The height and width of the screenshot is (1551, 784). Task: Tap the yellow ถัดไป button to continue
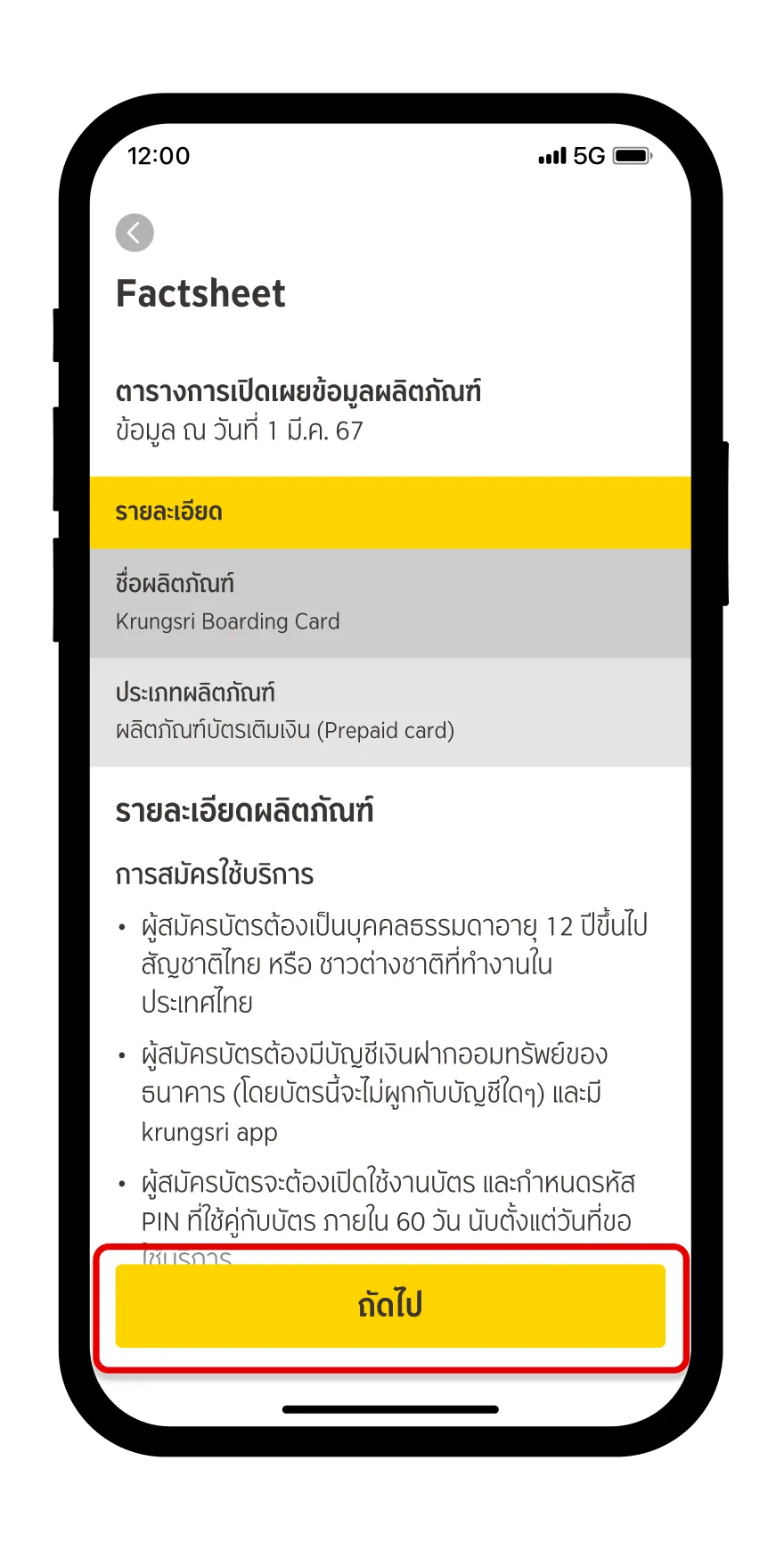pos(390,1306)
